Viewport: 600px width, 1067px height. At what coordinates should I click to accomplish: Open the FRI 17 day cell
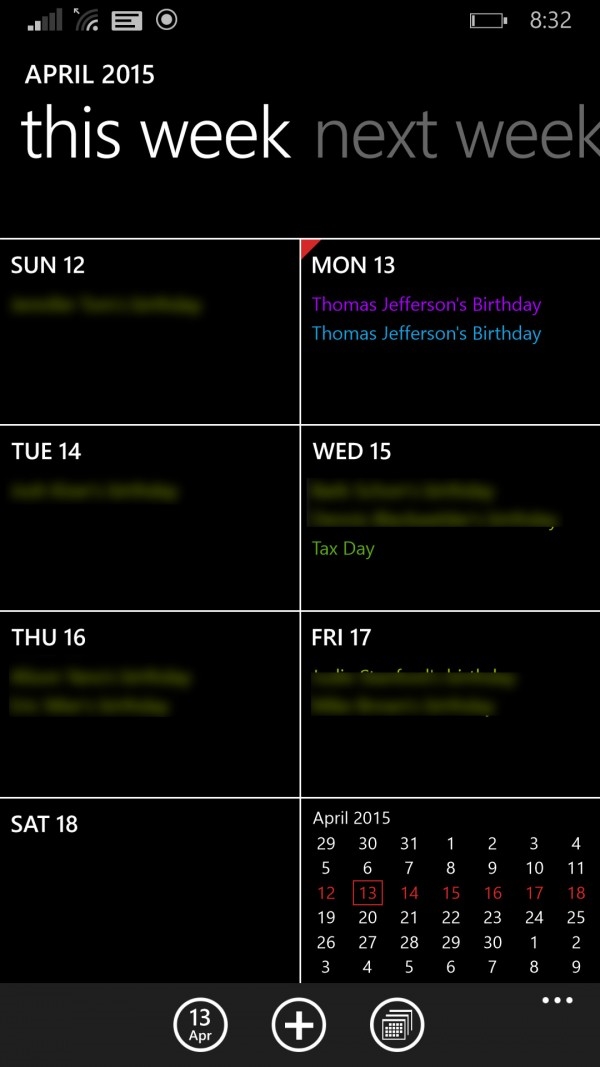point(450,740)
